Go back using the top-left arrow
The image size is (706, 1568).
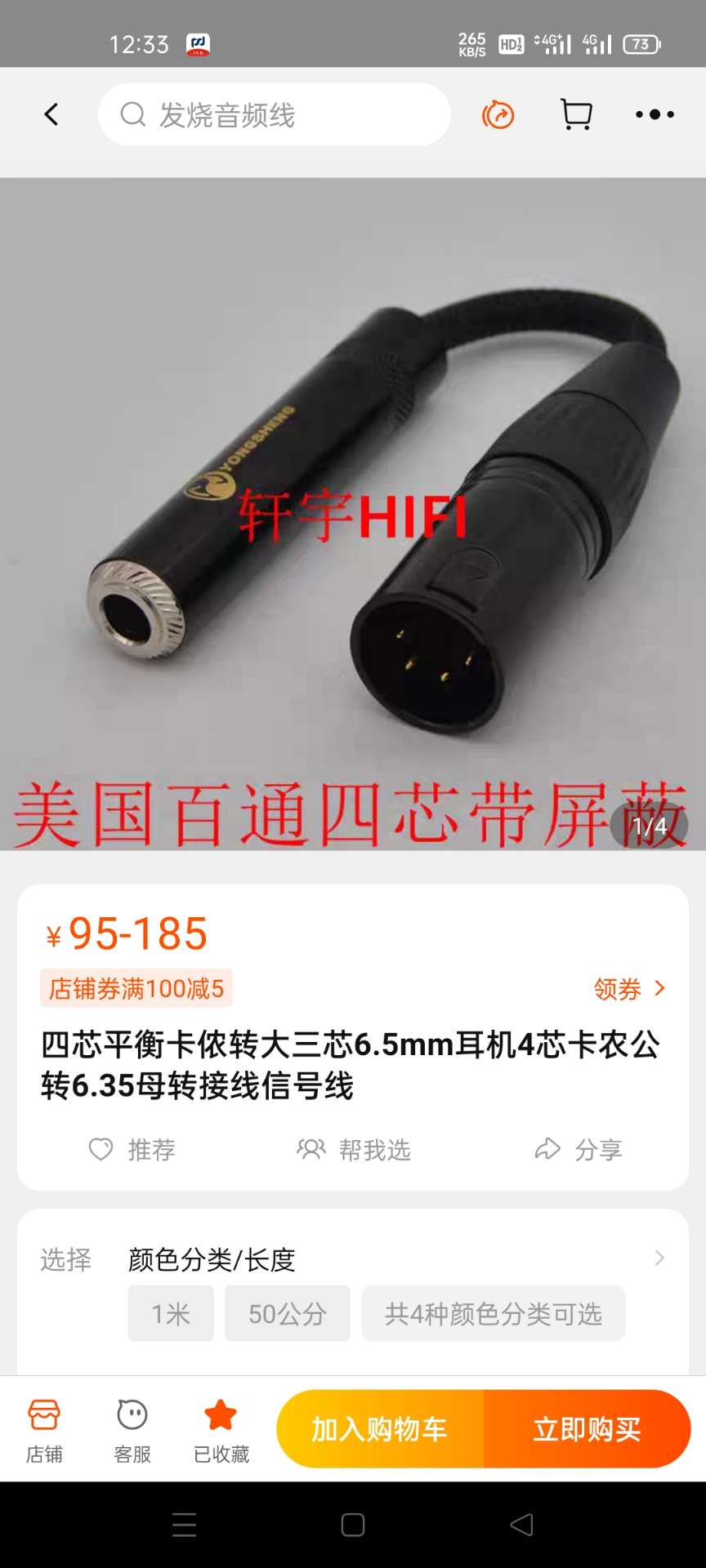[x=51, y=114]
